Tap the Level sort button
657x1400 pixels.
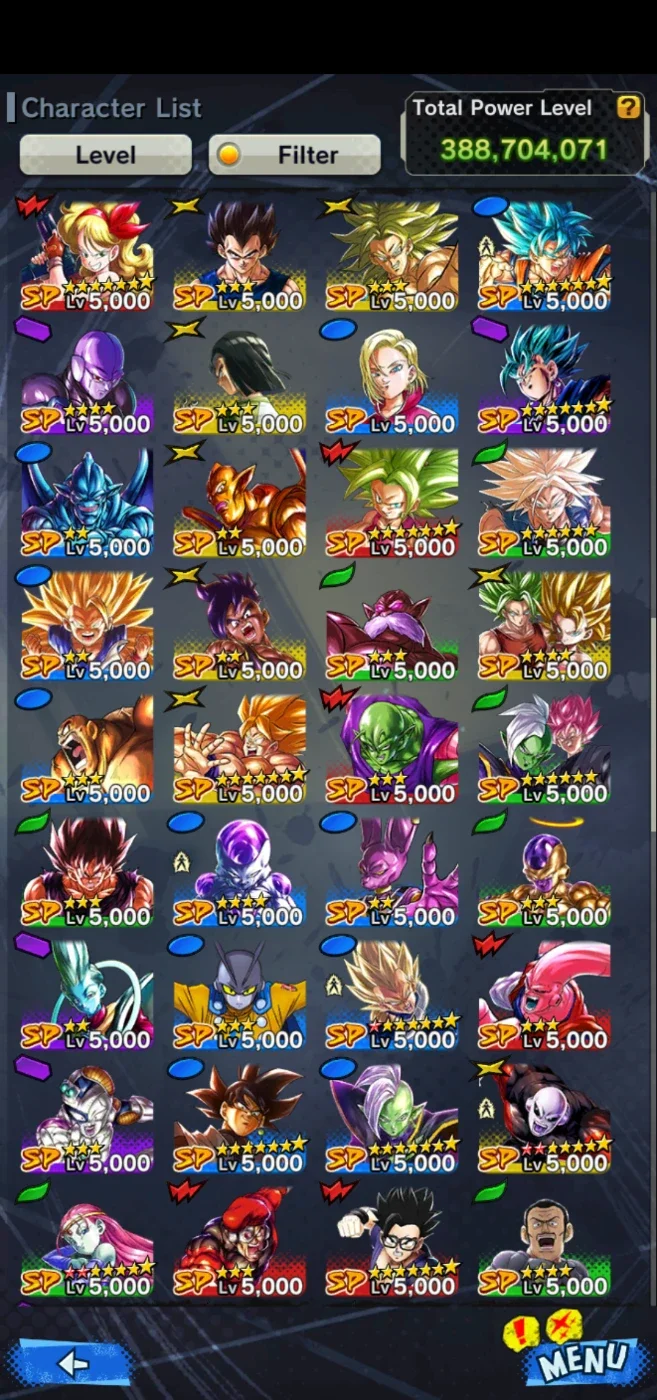click(105, 155)
